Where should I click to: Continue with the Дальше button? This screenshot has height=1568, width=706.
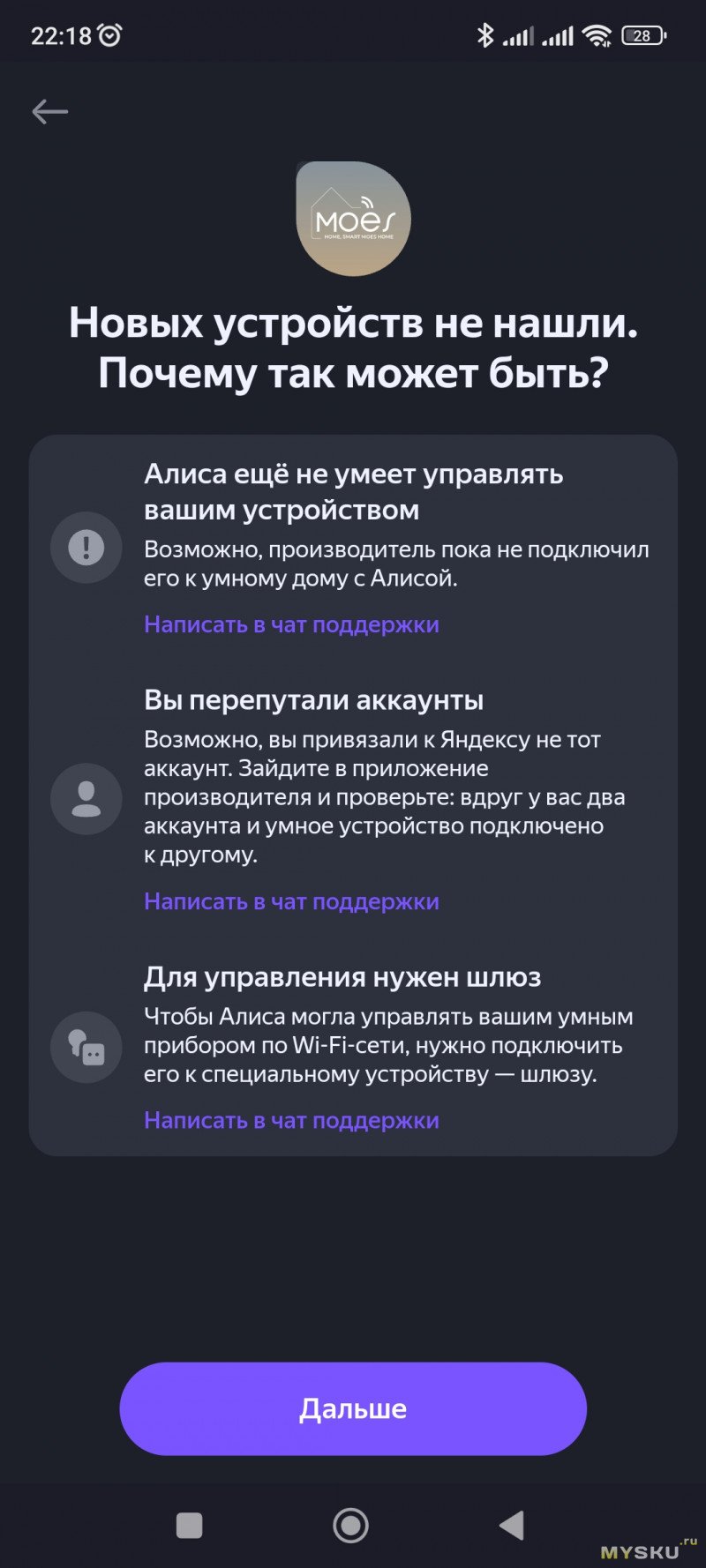353,1408
